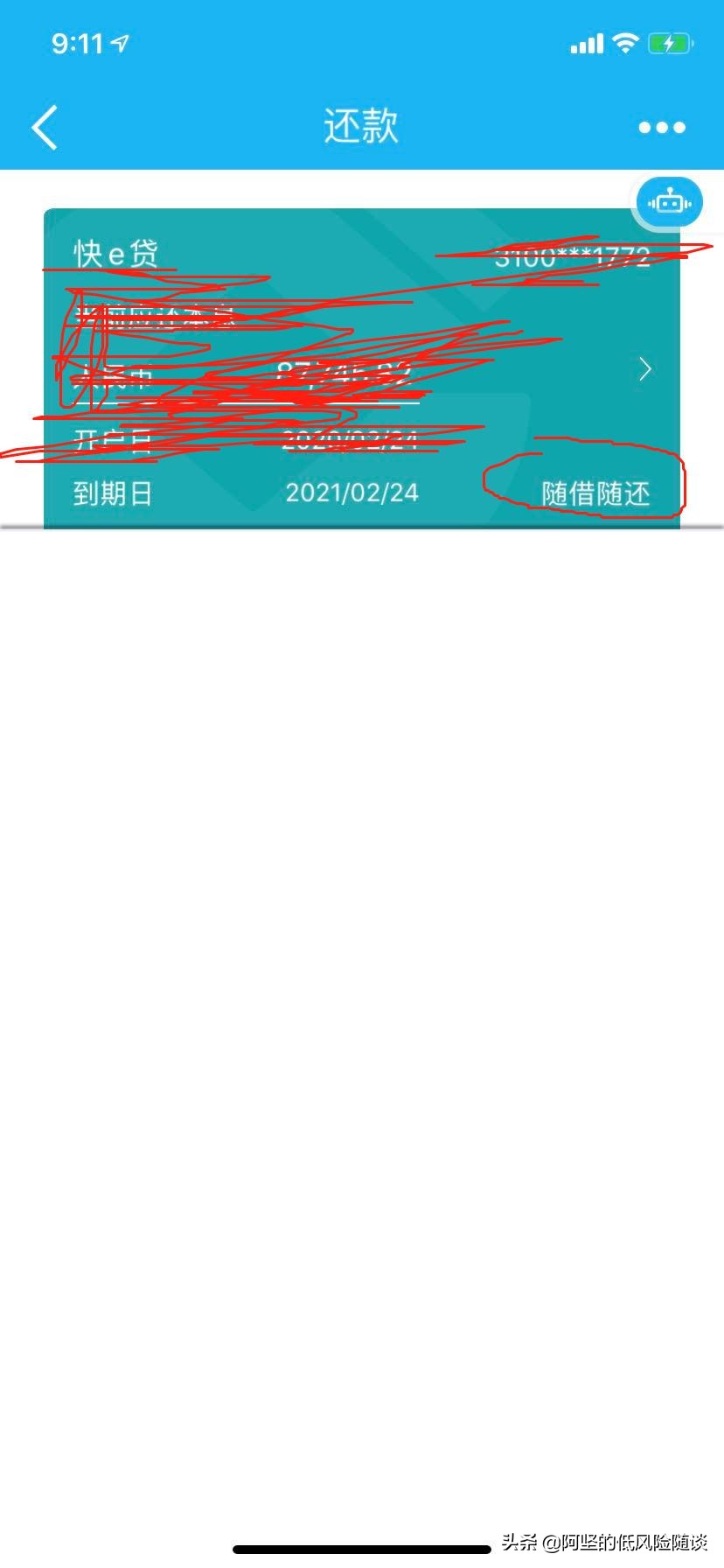Tap the 还款 title in the header
This screenshot has width=724, height=1568.
point(361,125)
